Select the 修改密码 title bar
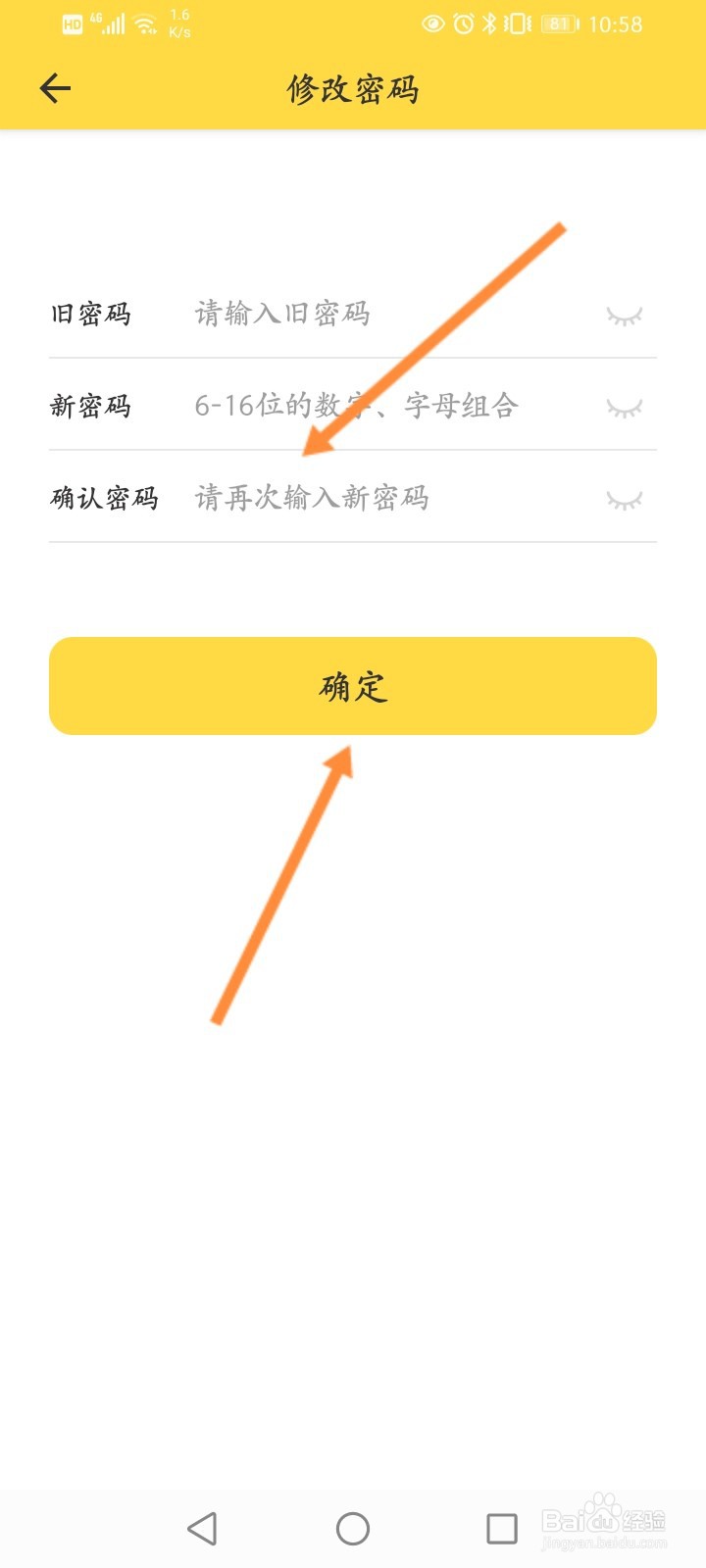706x1568 pixels. click(x=353, y=88)
